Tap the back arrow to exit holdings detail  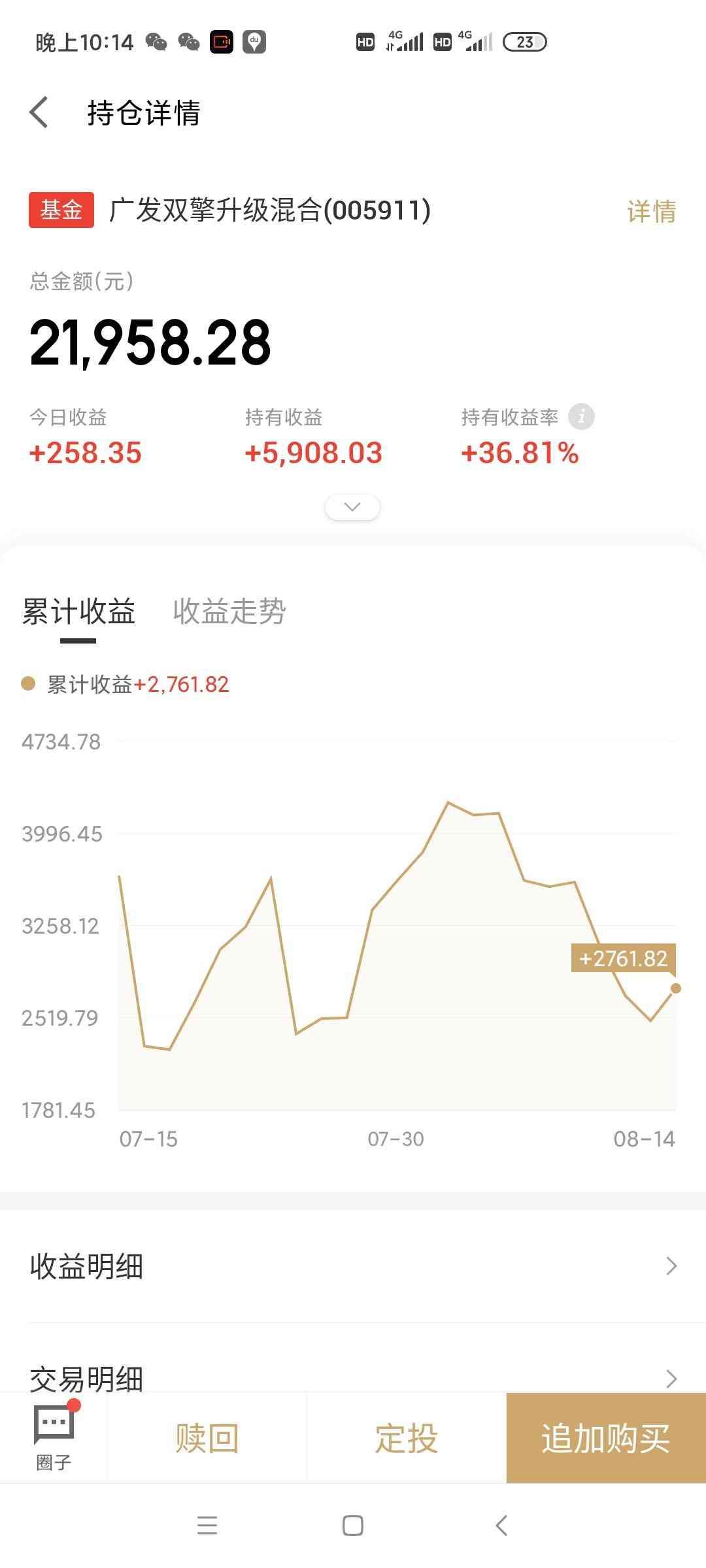tap(39, 112)
